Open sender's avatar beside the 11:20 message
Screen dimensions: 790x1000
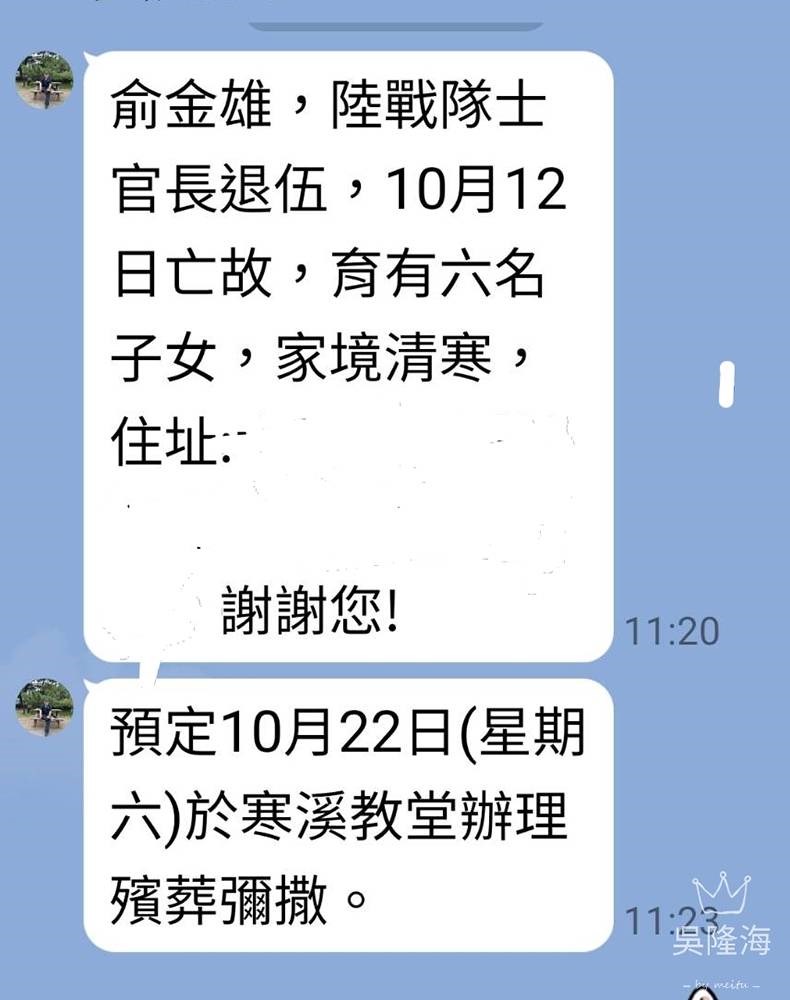point(44,81)
